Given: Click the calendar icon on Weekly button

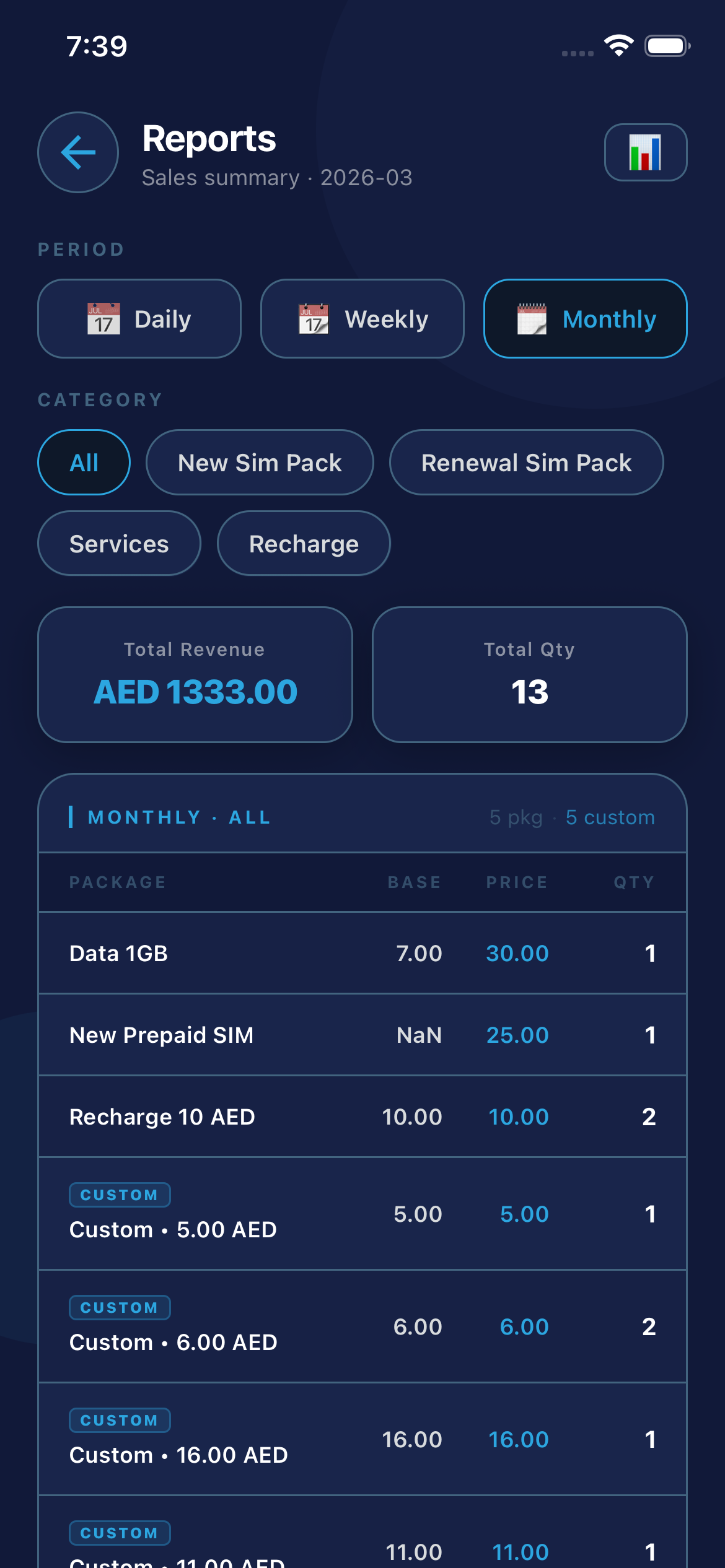Looking at the screenshot, I should click(x=312, y=318).
